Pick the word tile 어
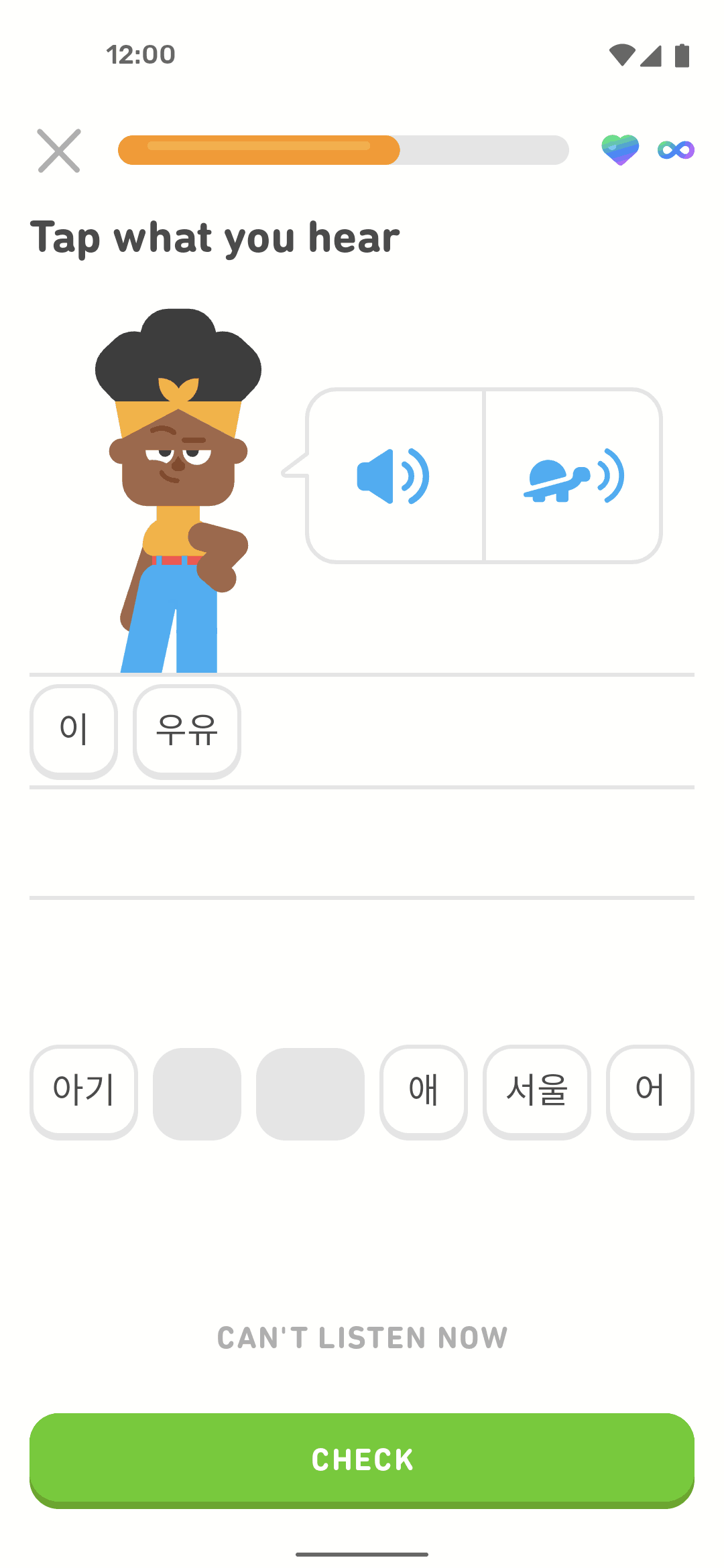 point(650,1092)
